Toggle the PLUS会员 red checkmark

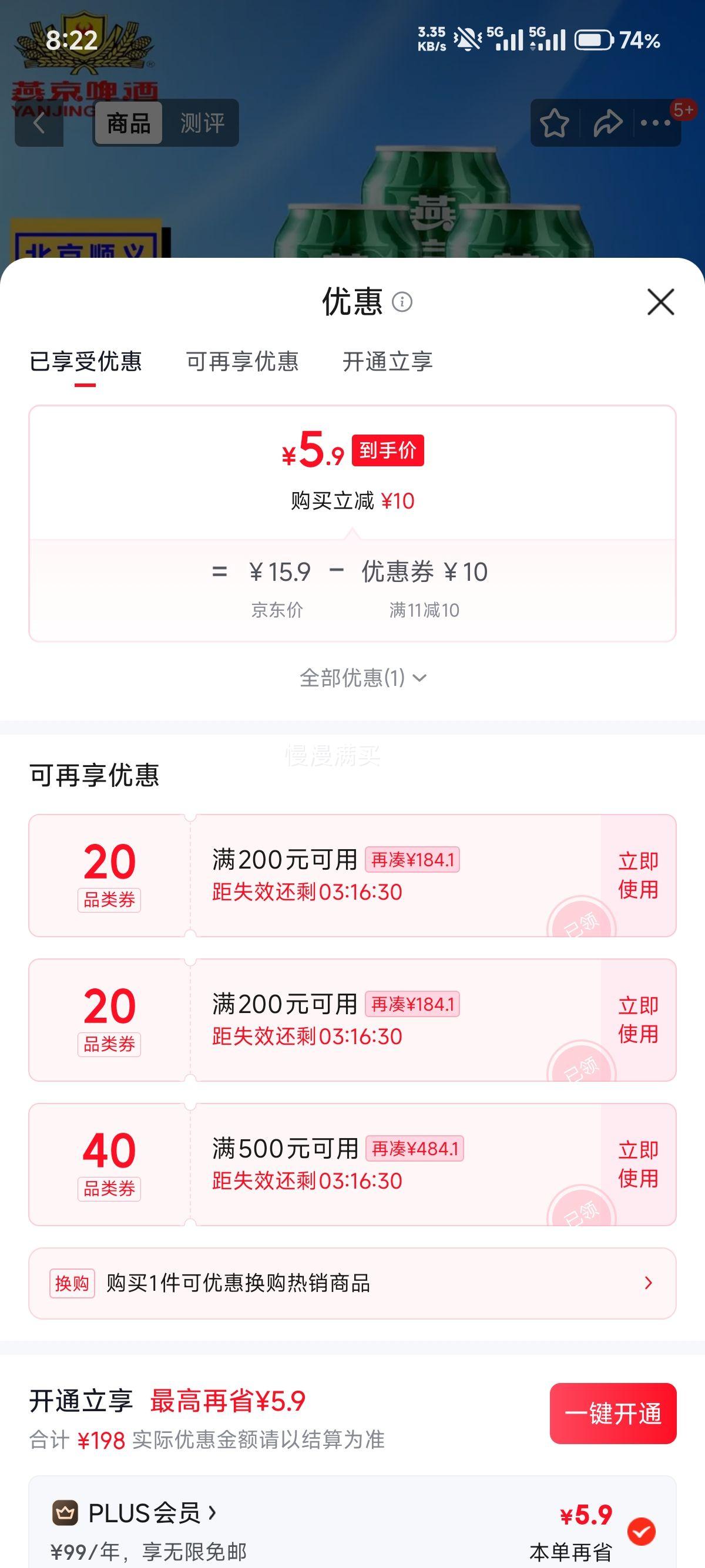(x=641, y=1532)
